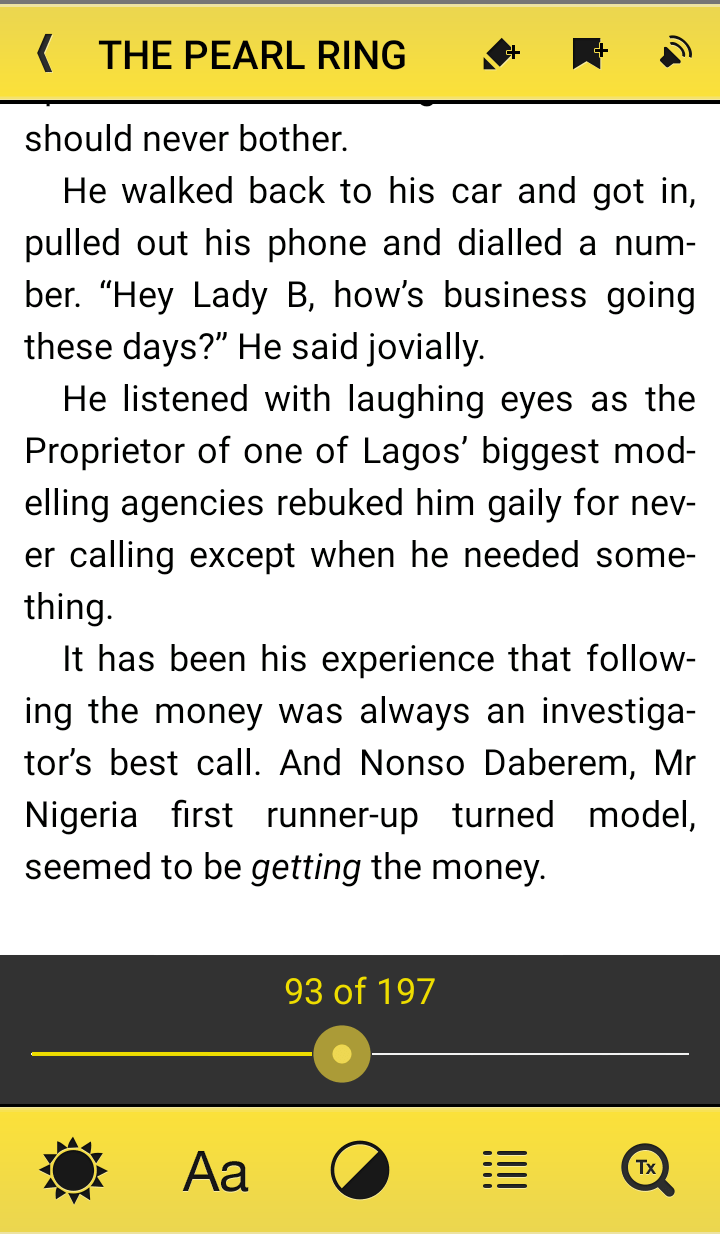The width and height of the screenshot is (720, 1234).
Task: Open brightness settings
Action: point(73,1170)
